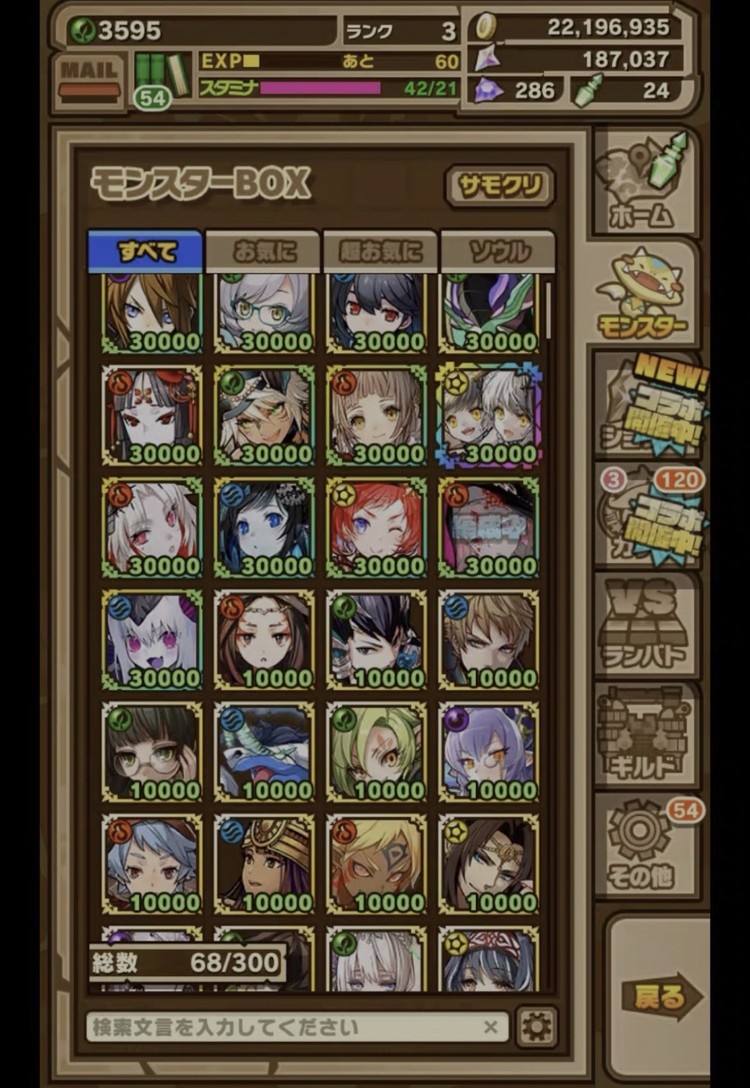
Task: Open the quest books icon with 54
Action: [x=160, y=78]
